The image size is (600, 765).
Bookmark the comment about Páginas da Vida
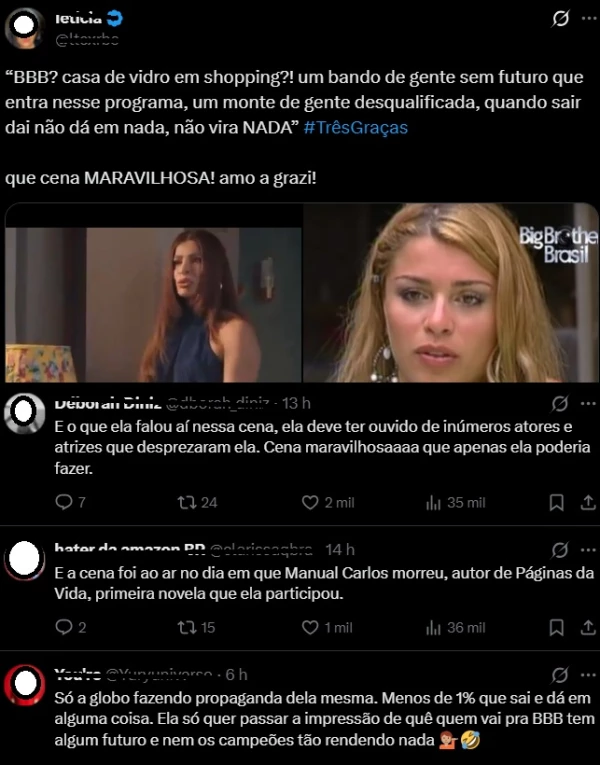[555, 627]
